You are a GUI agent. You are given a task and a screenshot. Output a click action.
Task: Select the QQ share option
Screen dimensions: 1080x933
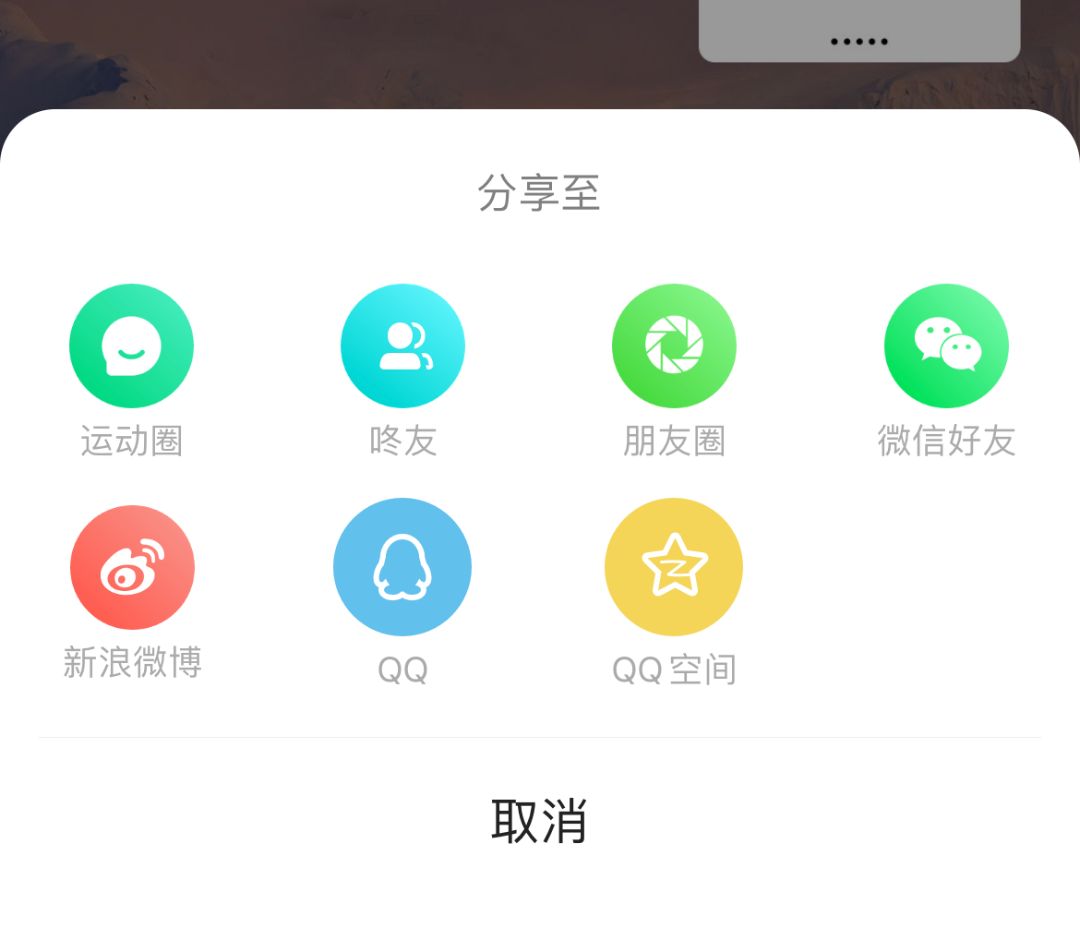tap(402, 567)
